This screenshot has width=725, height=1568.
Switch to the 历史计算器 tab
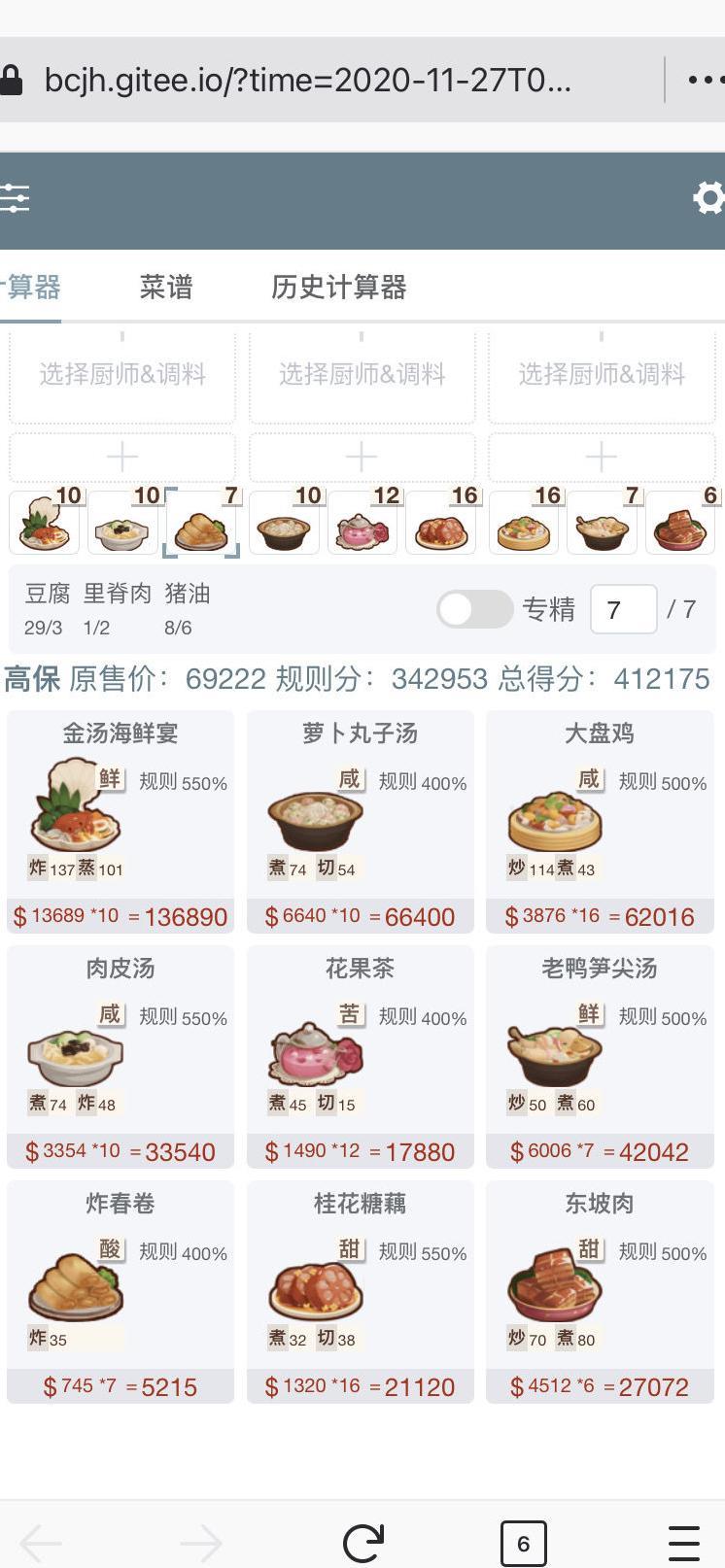coord(338,288)
